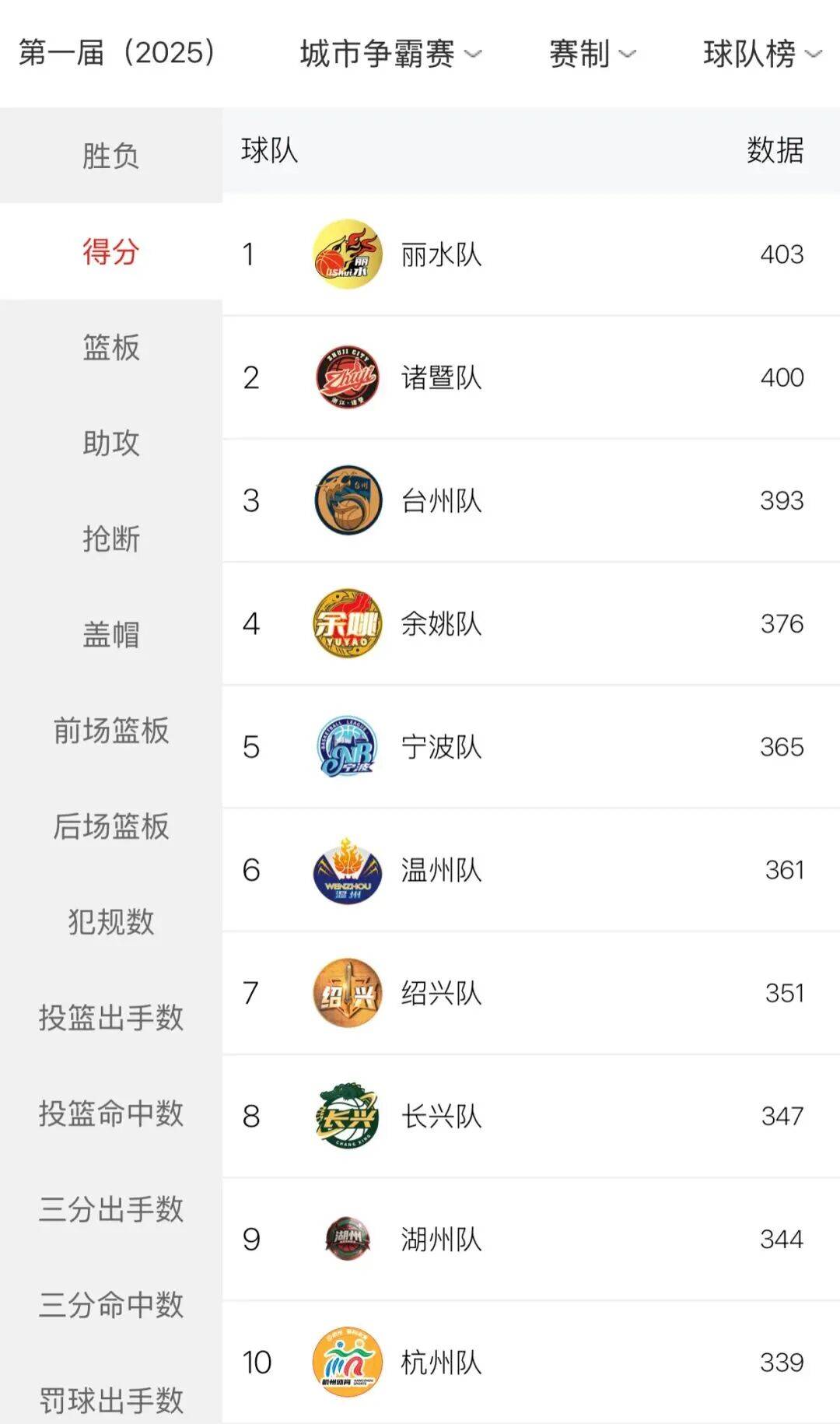Switch to 前场篮板 stats

click(x=111, y=730)
